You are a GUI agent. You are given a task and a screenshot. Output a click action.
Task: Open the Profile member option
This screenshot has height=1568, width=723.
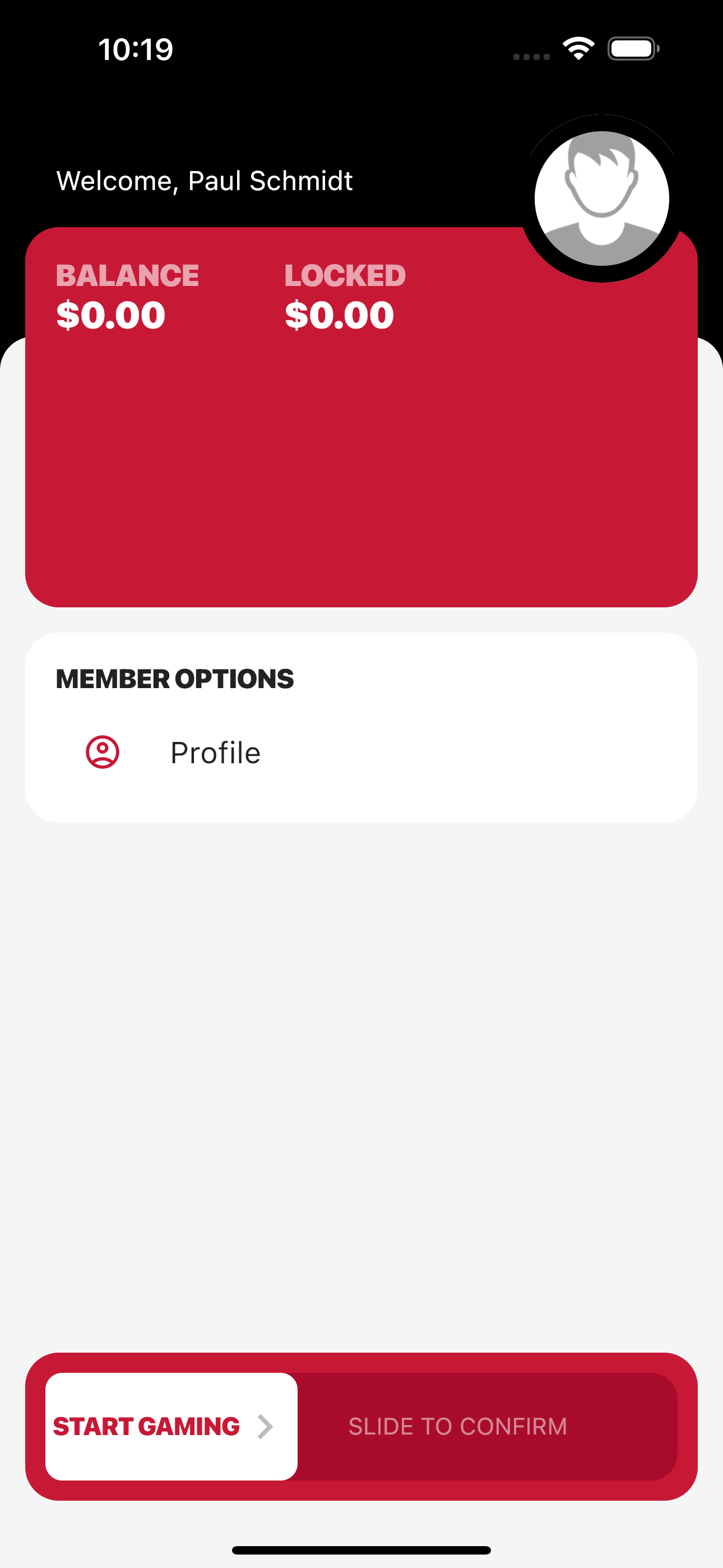pyautogui.click(x=215, y=753)
